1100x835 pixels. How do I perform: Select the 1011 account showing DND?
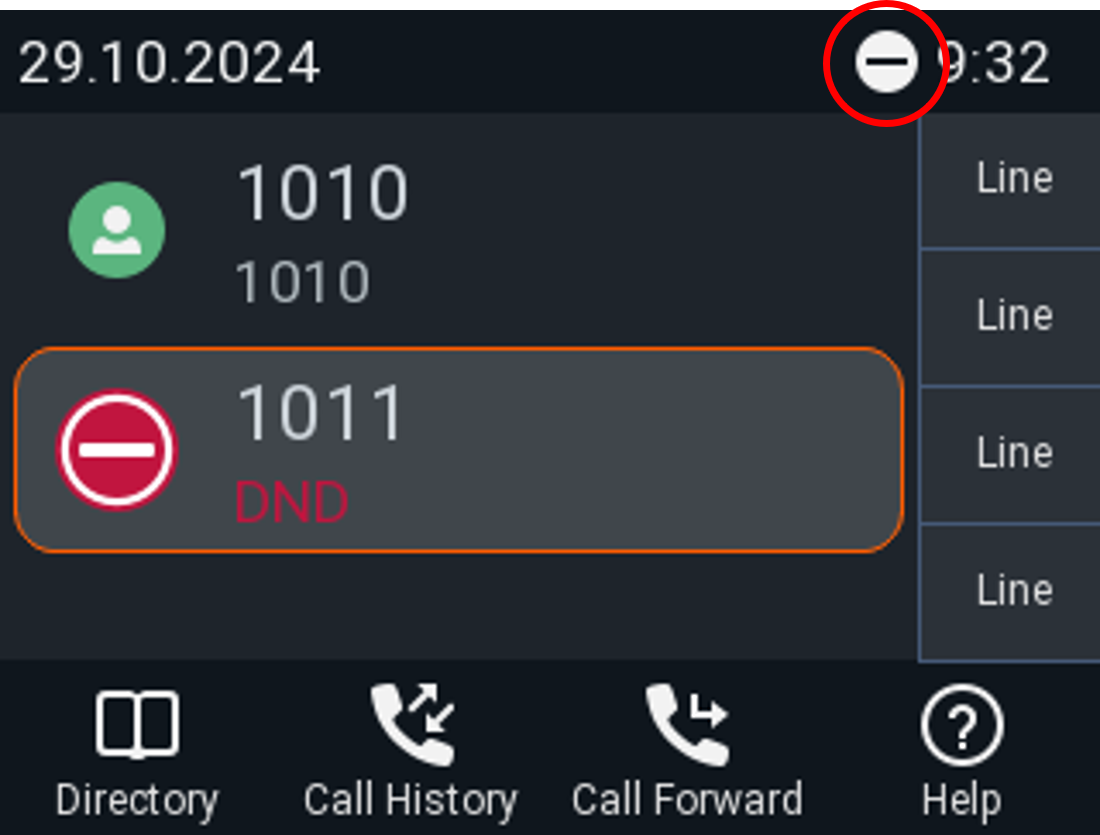pyautogui.click(x=458, y=450)
